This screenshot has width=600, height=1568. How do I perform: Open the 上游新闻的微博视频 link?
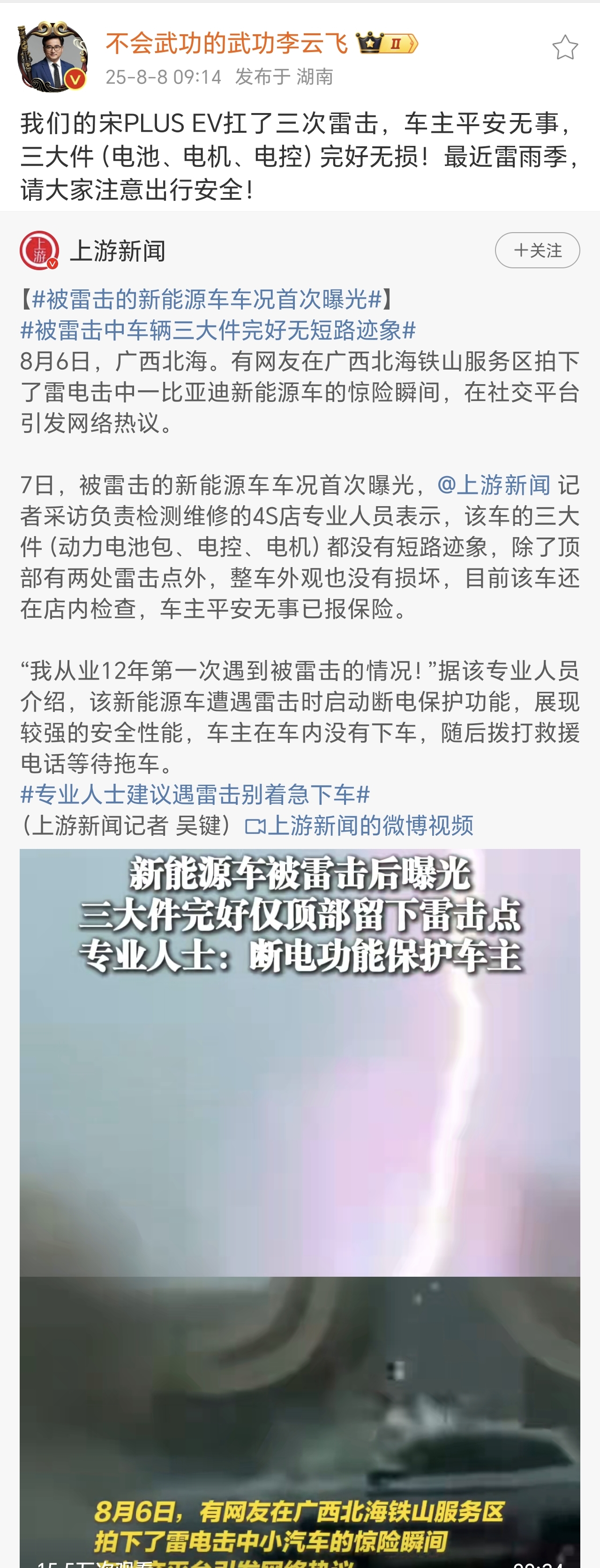359,826
